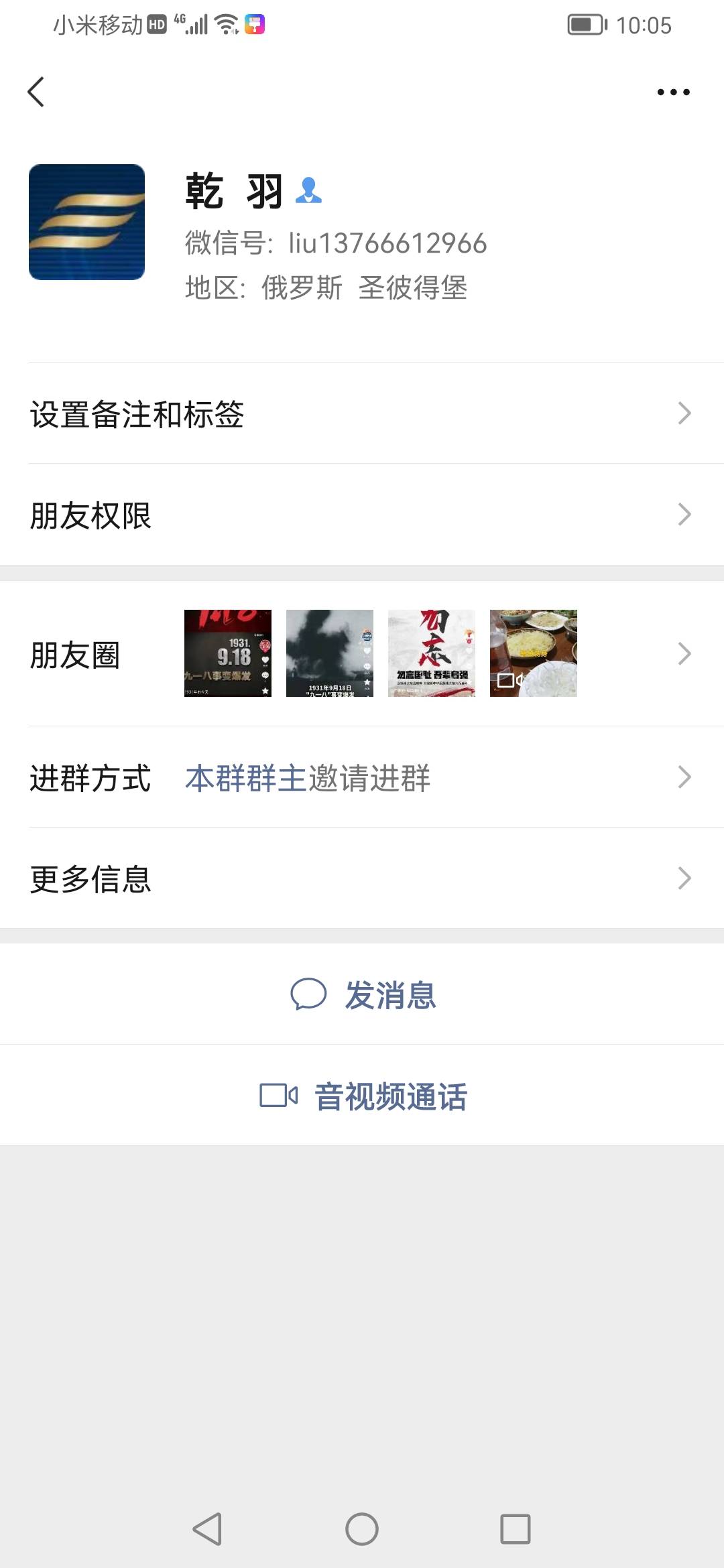Go back using the top-left arrow
The width and height of the screenshot is (724, 1568).
[x=36, y=92]
